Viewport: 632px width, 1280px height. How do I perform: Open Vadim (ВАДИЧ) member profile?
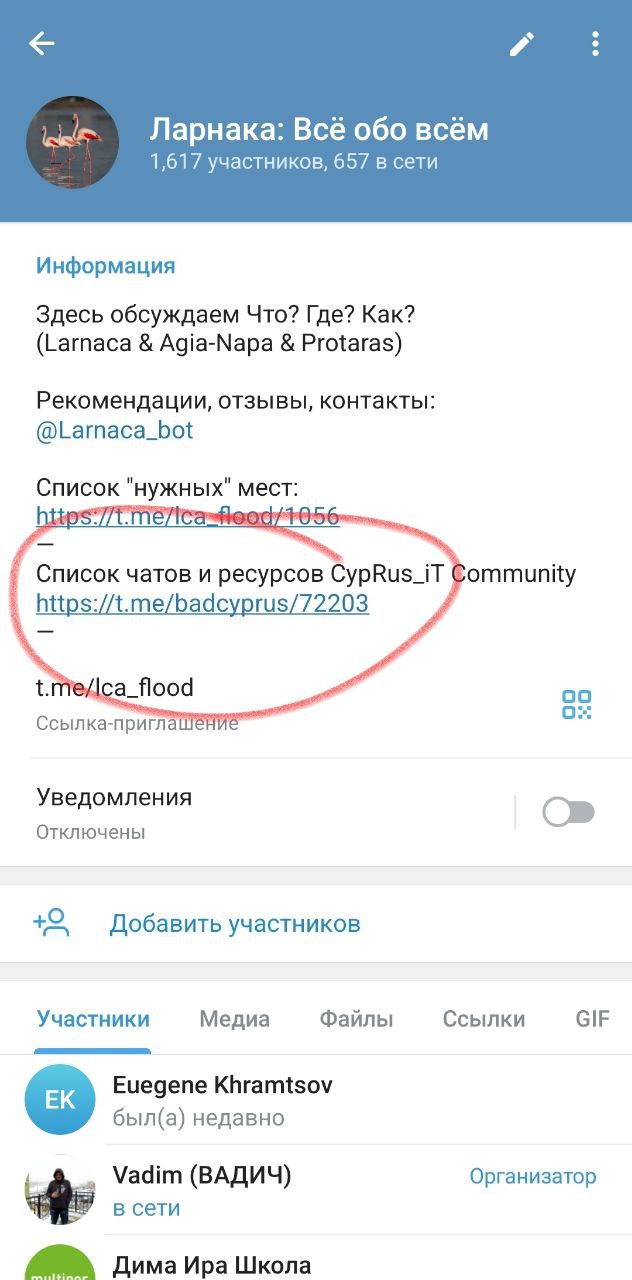(200, 1190)
